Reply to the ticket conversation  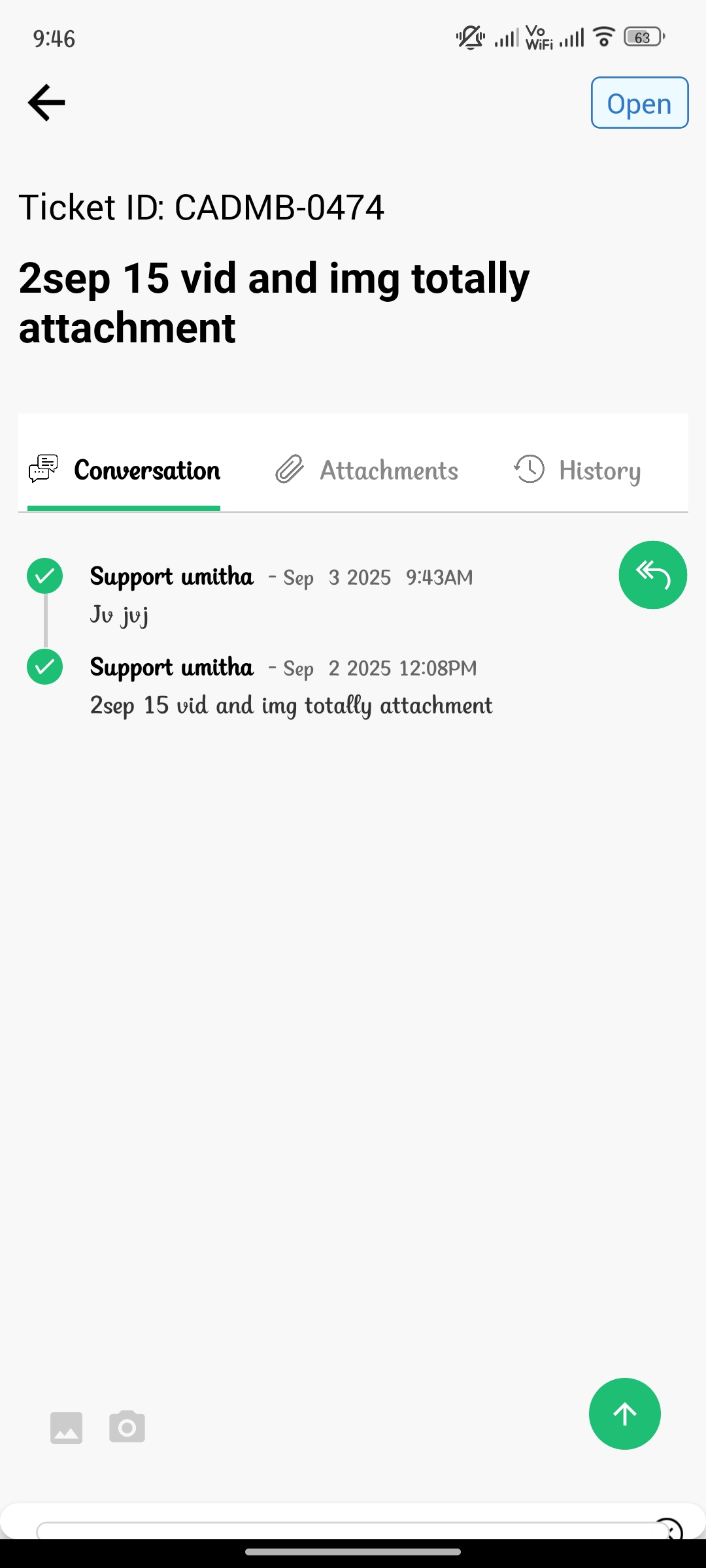point(652,575)
